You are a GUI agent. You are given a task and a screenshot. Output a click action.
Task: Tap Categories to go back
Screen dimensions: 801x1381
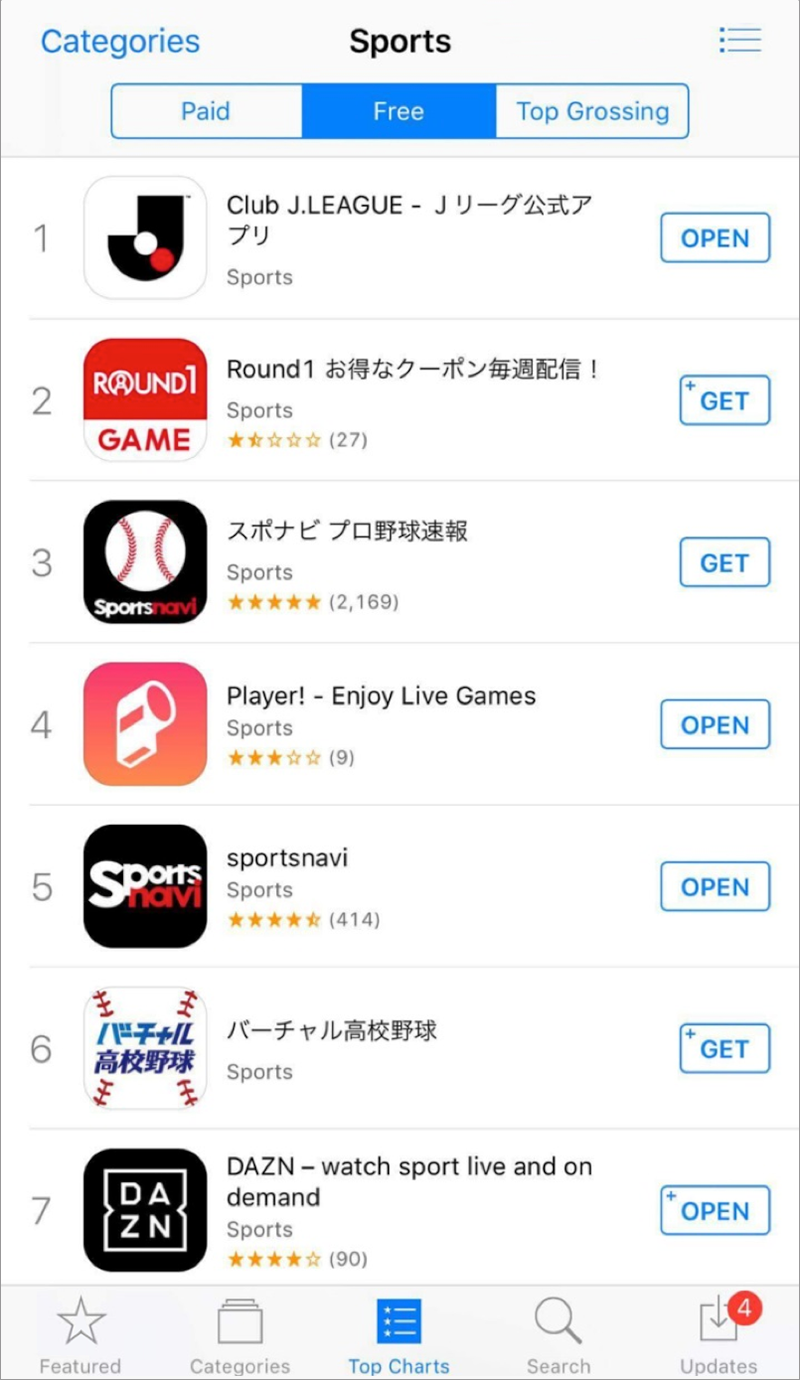119,41
